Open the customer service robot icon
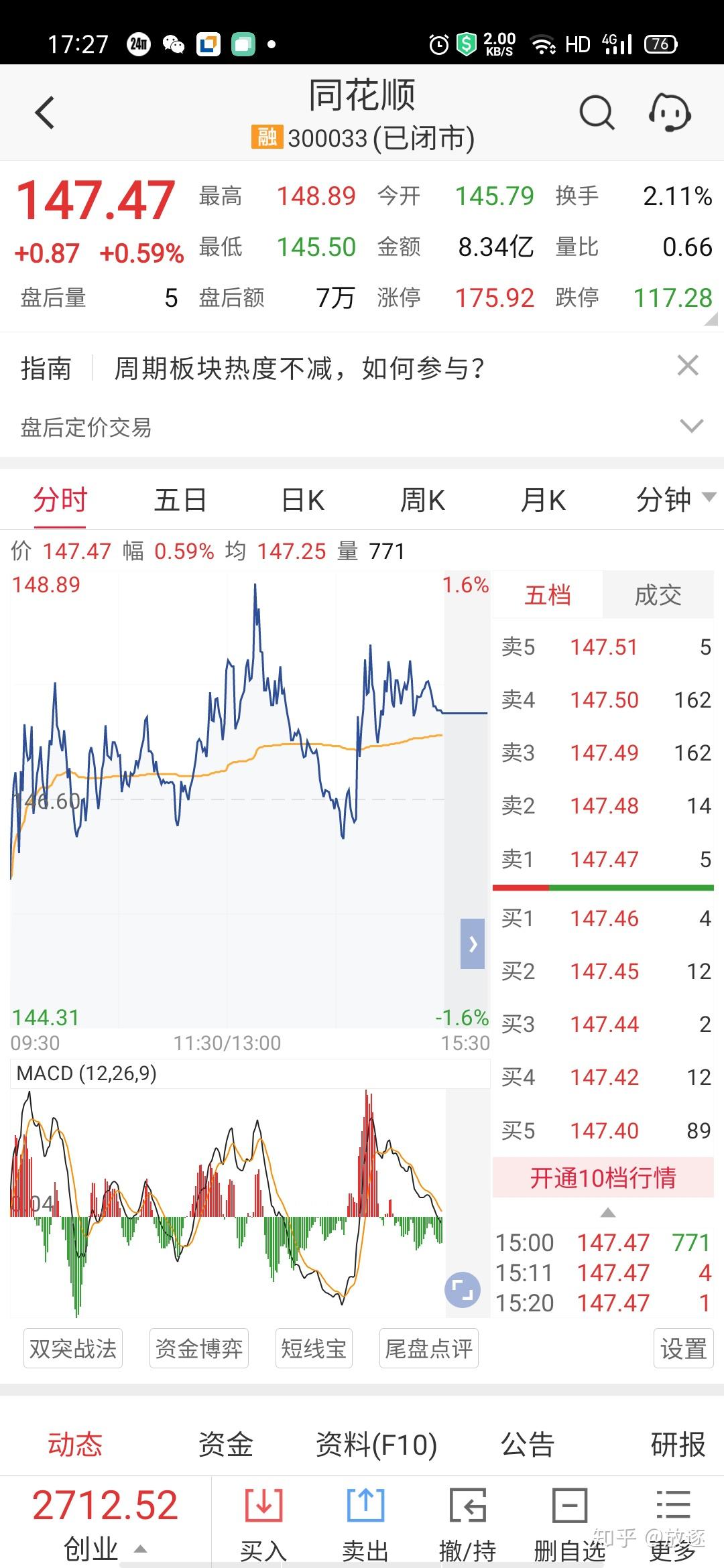The height and width of the screenshot is (1568, 724). coord(670,113)
